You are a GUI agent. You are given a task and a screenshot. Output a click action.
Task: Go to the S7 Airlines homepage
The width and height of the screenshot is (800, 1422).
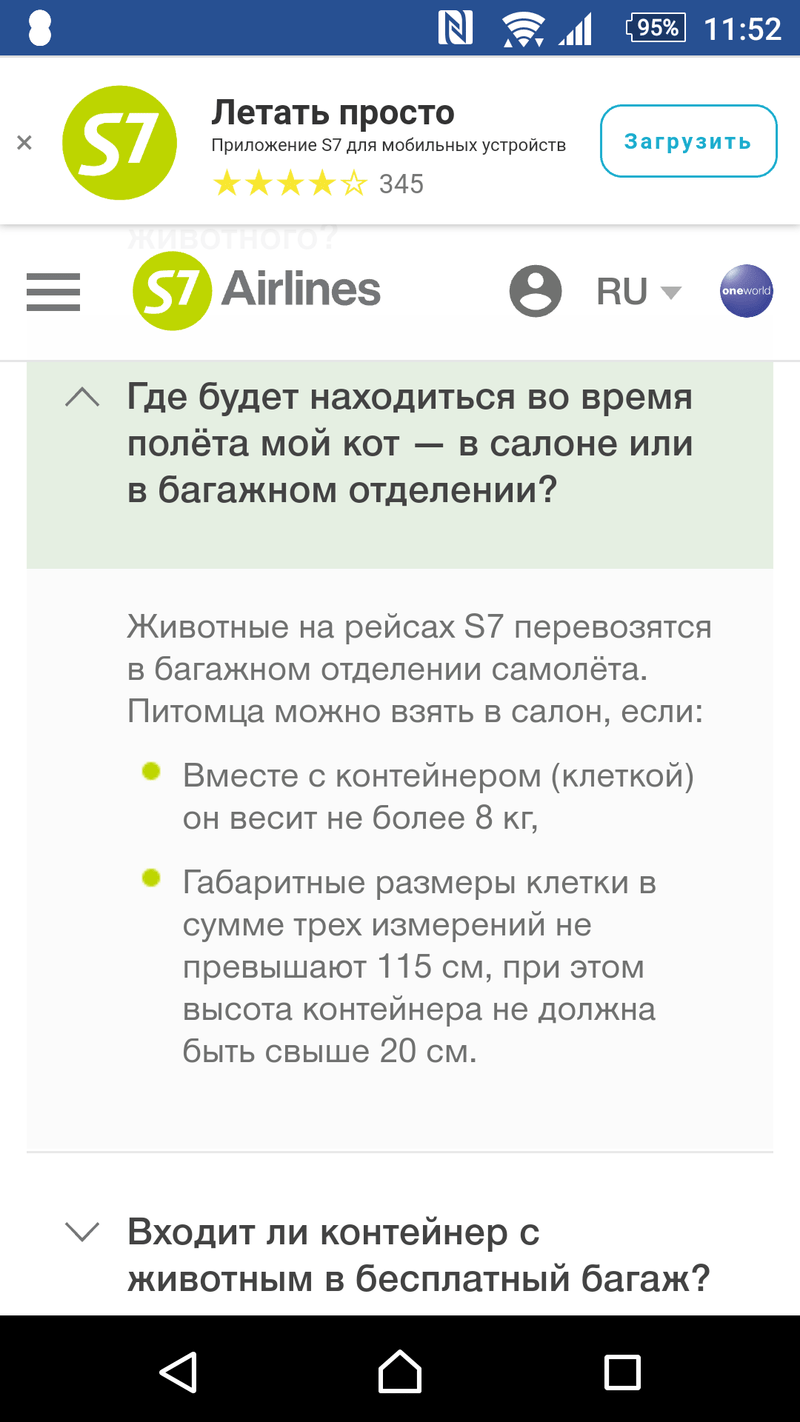pos(257,291)
